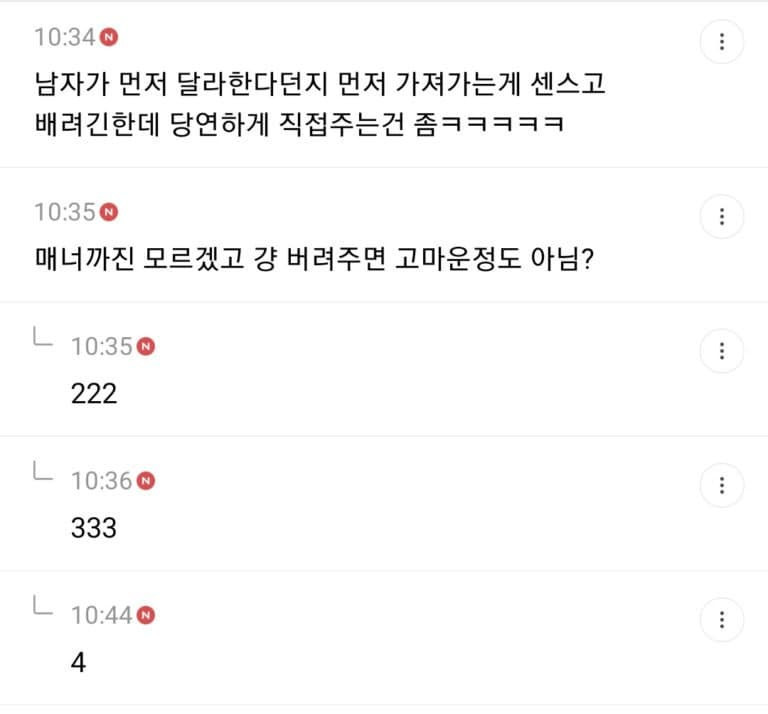The width and height of the screenshot is (768, 714).
Task: Open the overflow menu on the 매너까진 comment
Action: (x=722, y=216)
